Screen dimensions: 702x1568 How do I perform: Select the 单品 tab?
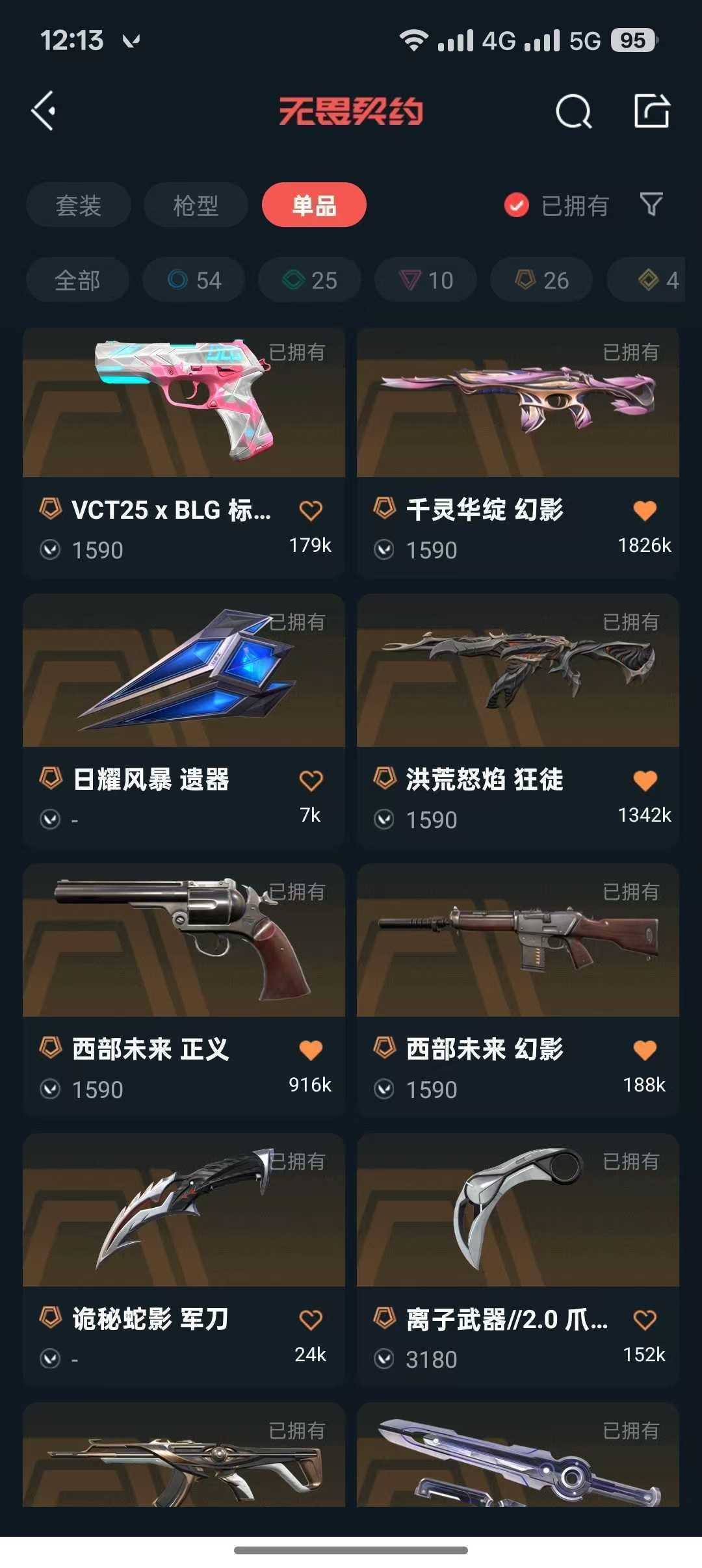(x=314, y=205)
